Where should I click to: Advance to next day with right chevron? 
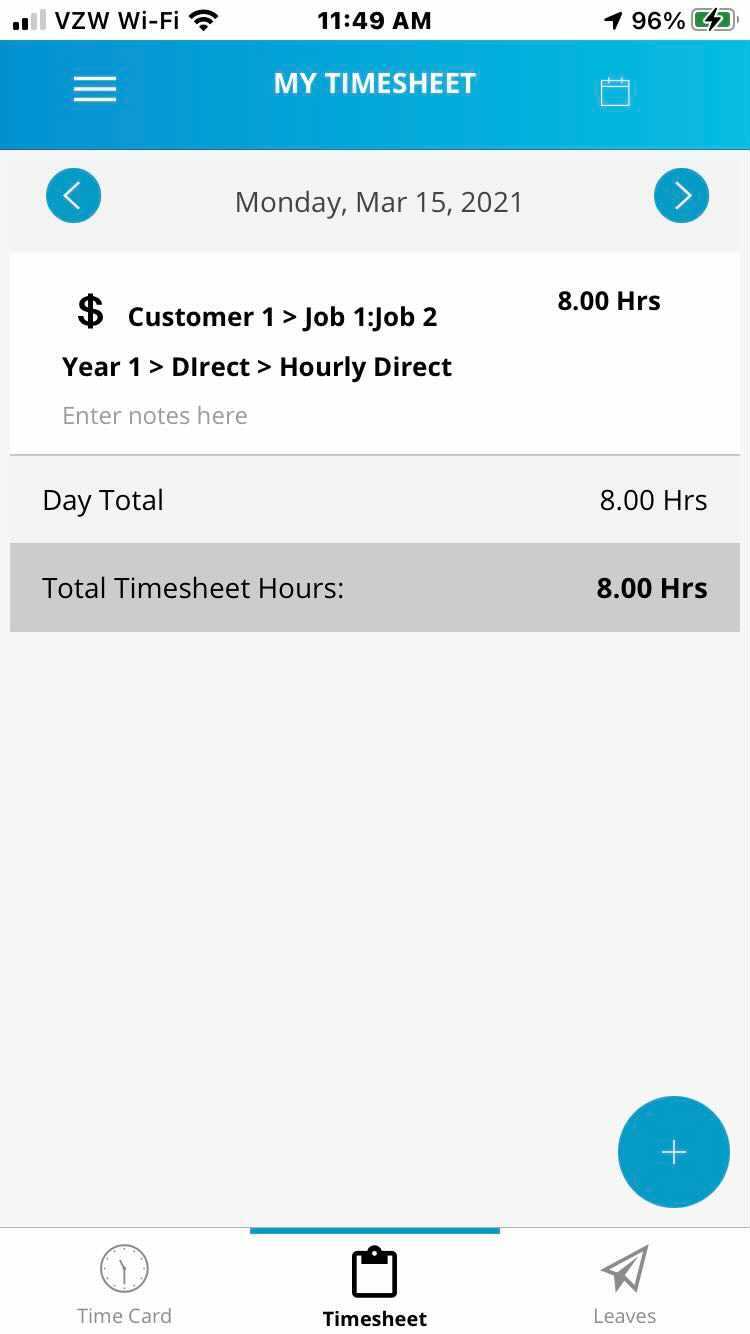(x=681, y=195)
